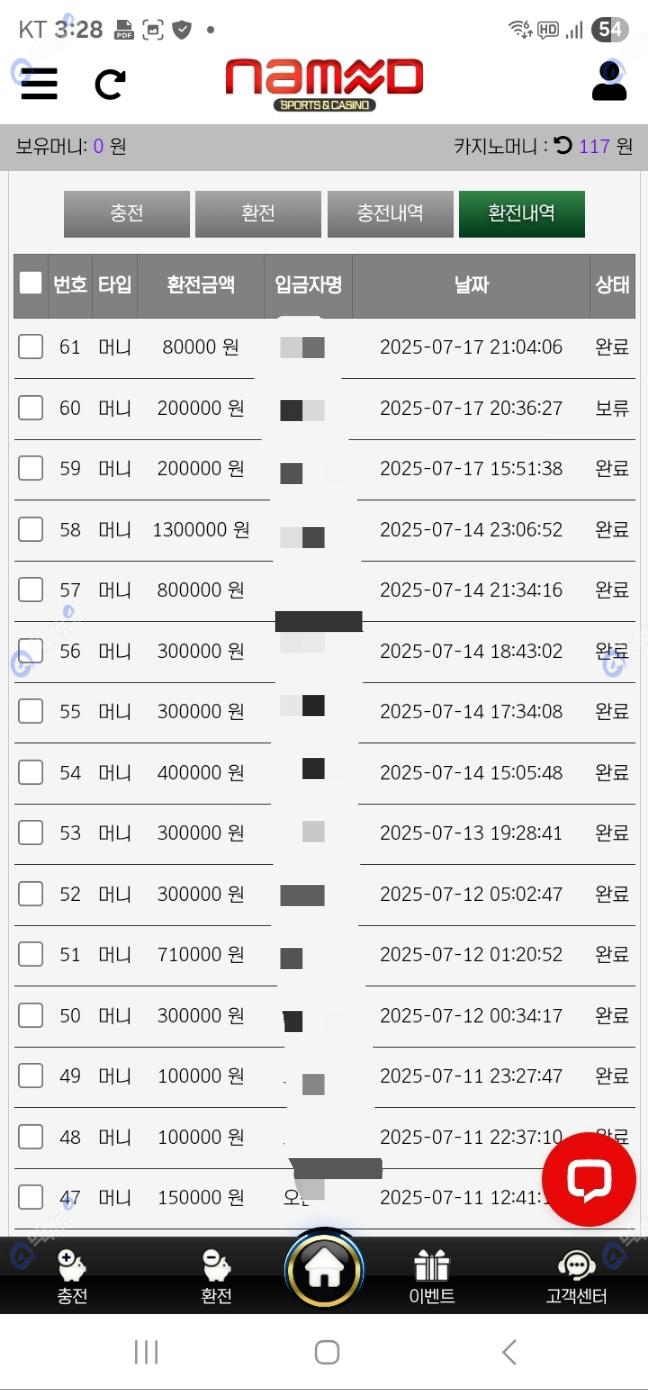Check the select-all checkbox in the table header

pyautogui.click(x=31, y=283)
